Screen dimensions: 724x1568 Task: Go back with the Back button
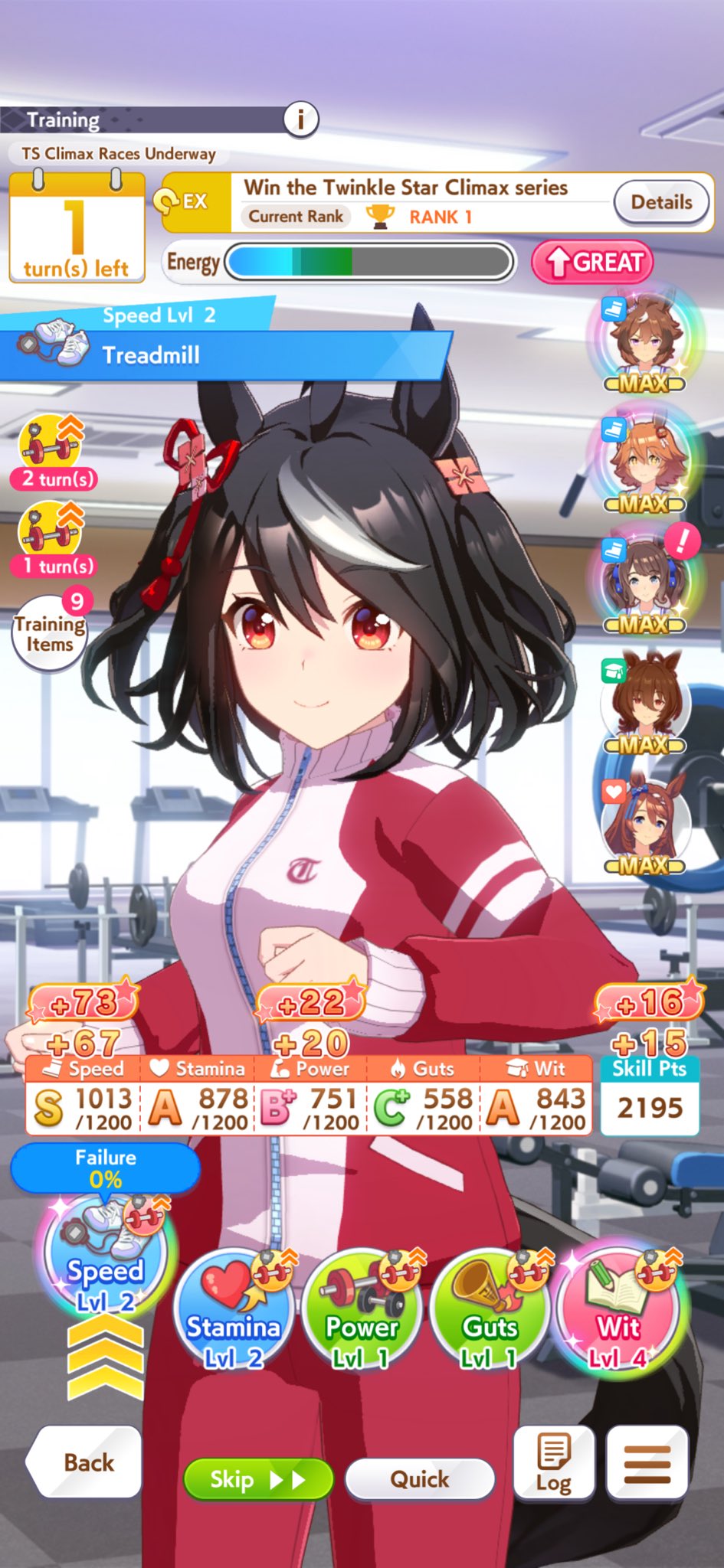tap(86, 1462)
